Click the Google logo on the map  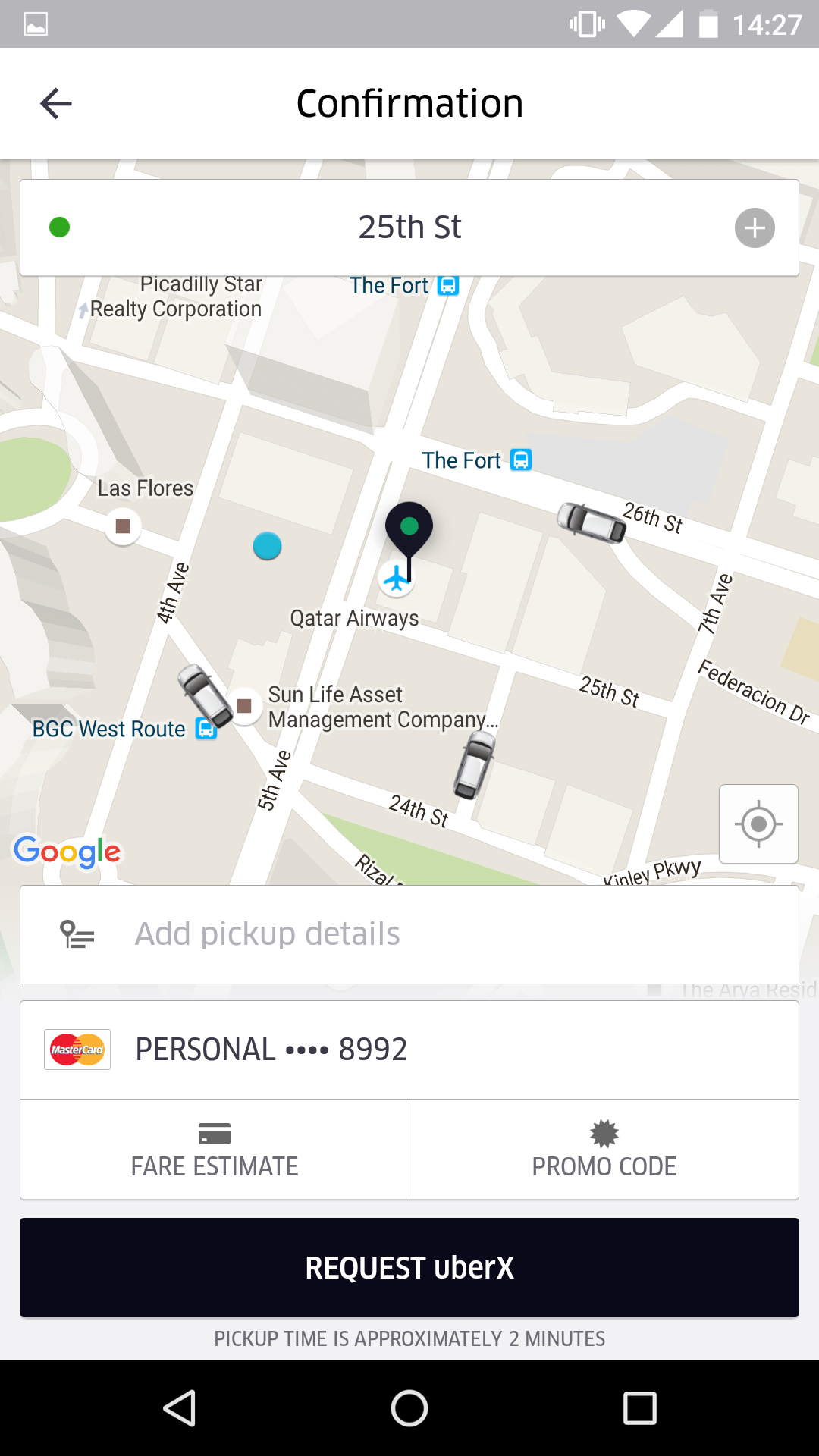[67, 852]
